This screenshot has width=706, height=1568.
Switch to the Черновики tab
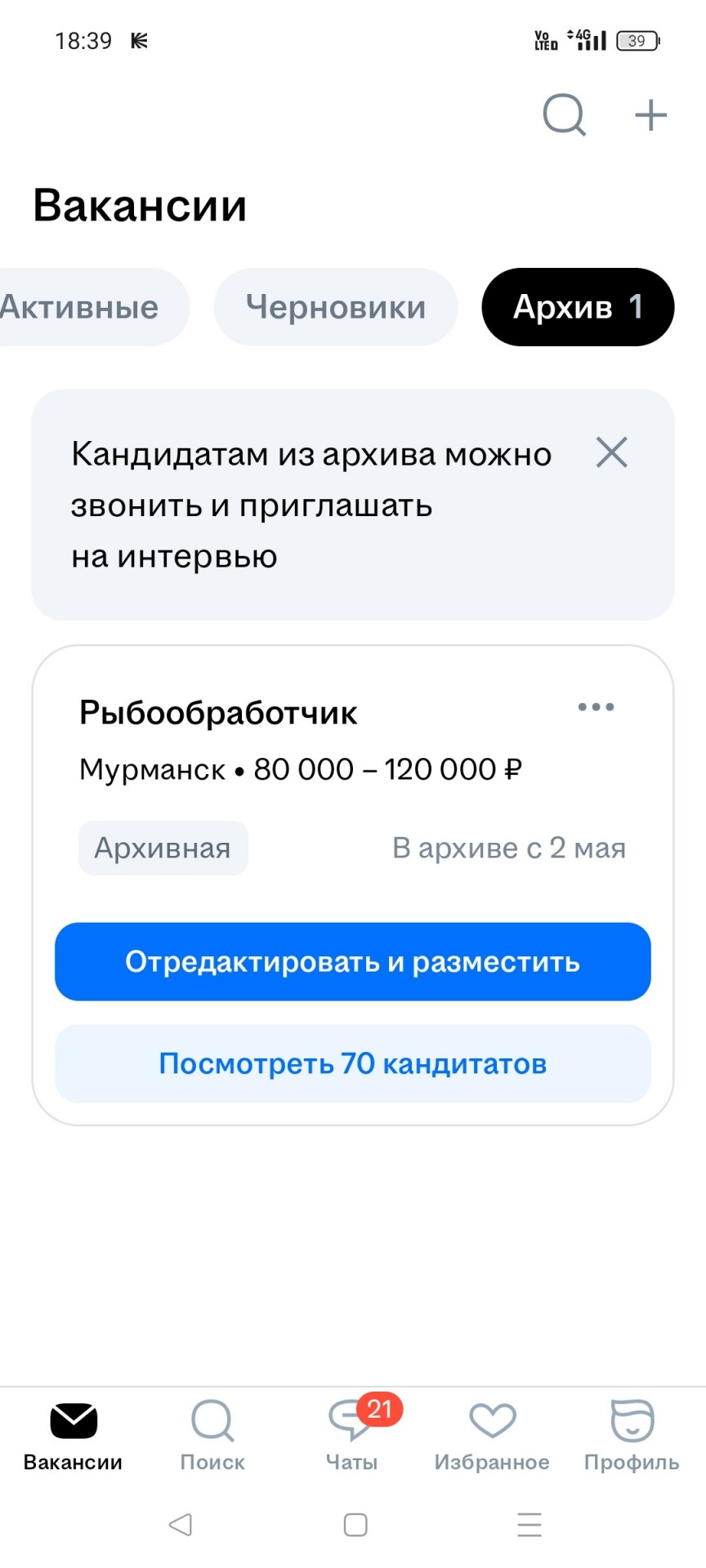pyautogui.click(x=336, y=307)
